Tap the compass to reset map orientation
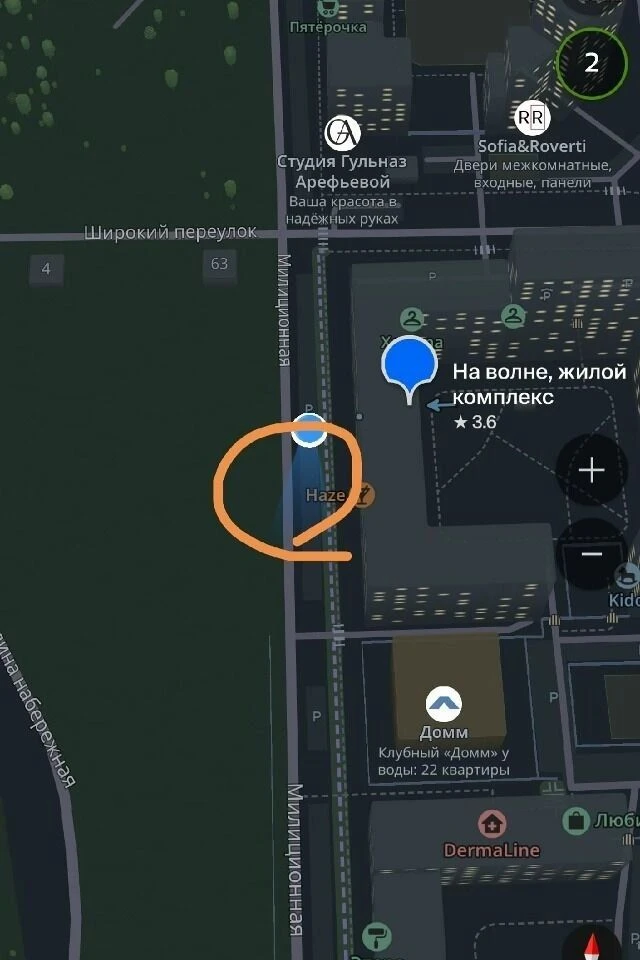The image size is (640, 960). (595, 945)
